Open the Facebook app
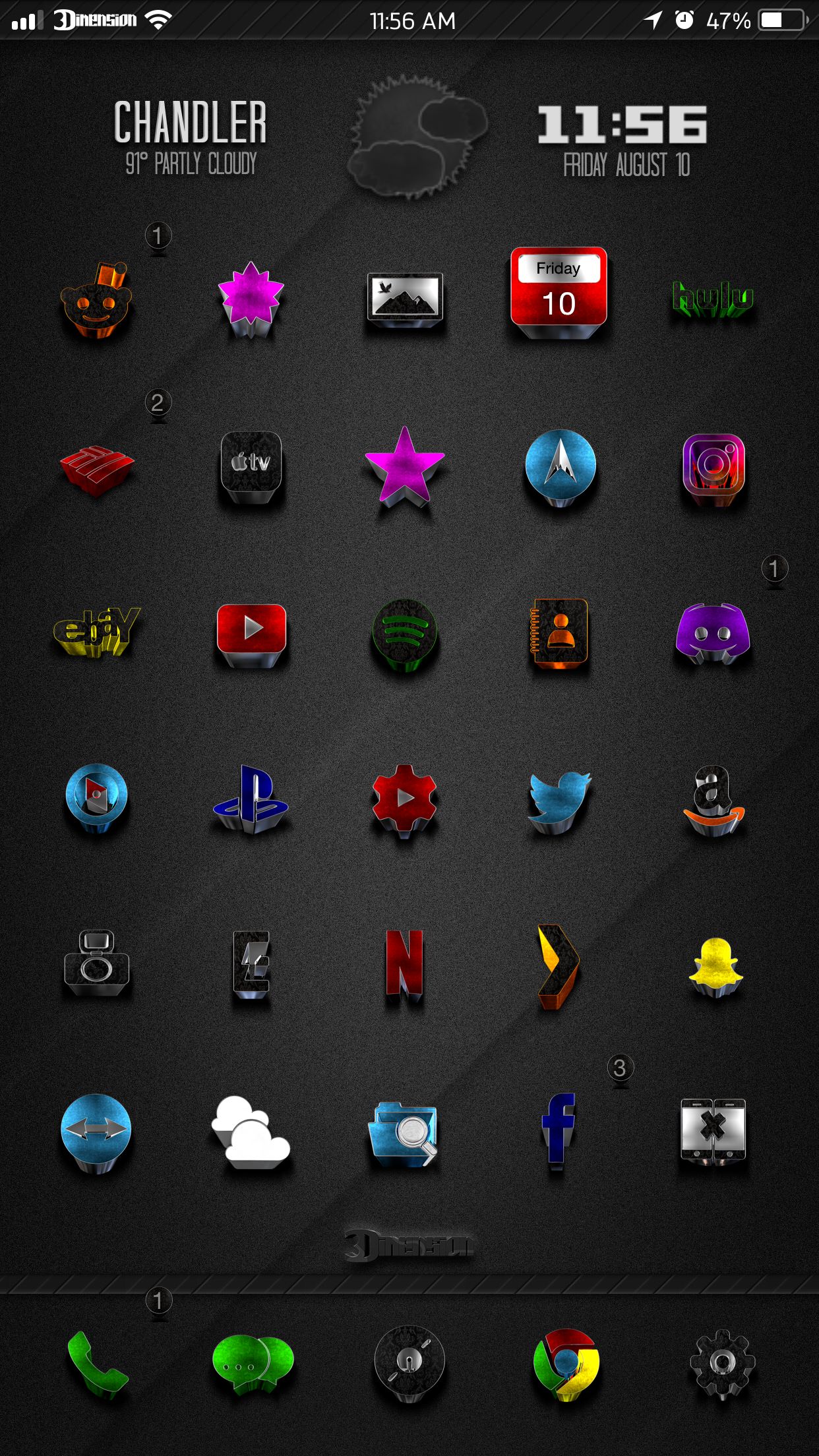The image size is (819, 1456). pos(559,1130)
